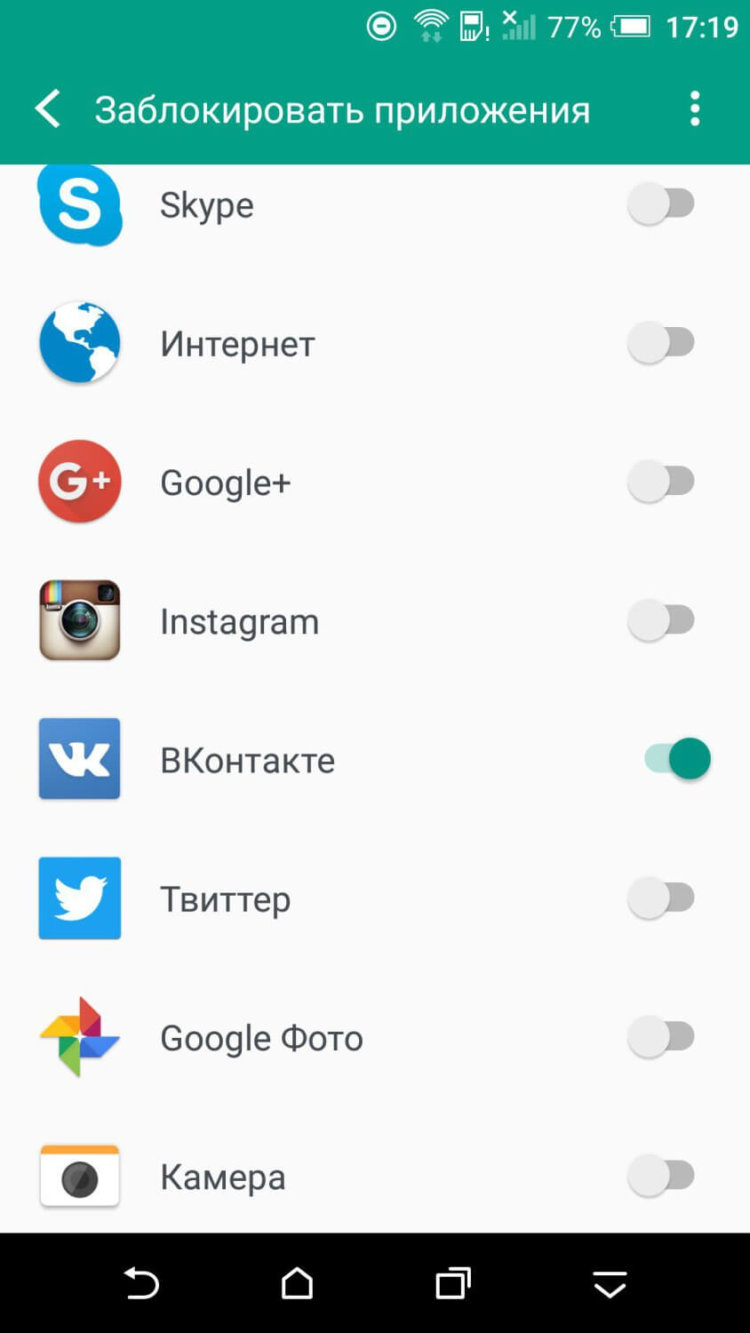
Task: Open the recent apps switcher
Action: click(x=452, y=1283)
